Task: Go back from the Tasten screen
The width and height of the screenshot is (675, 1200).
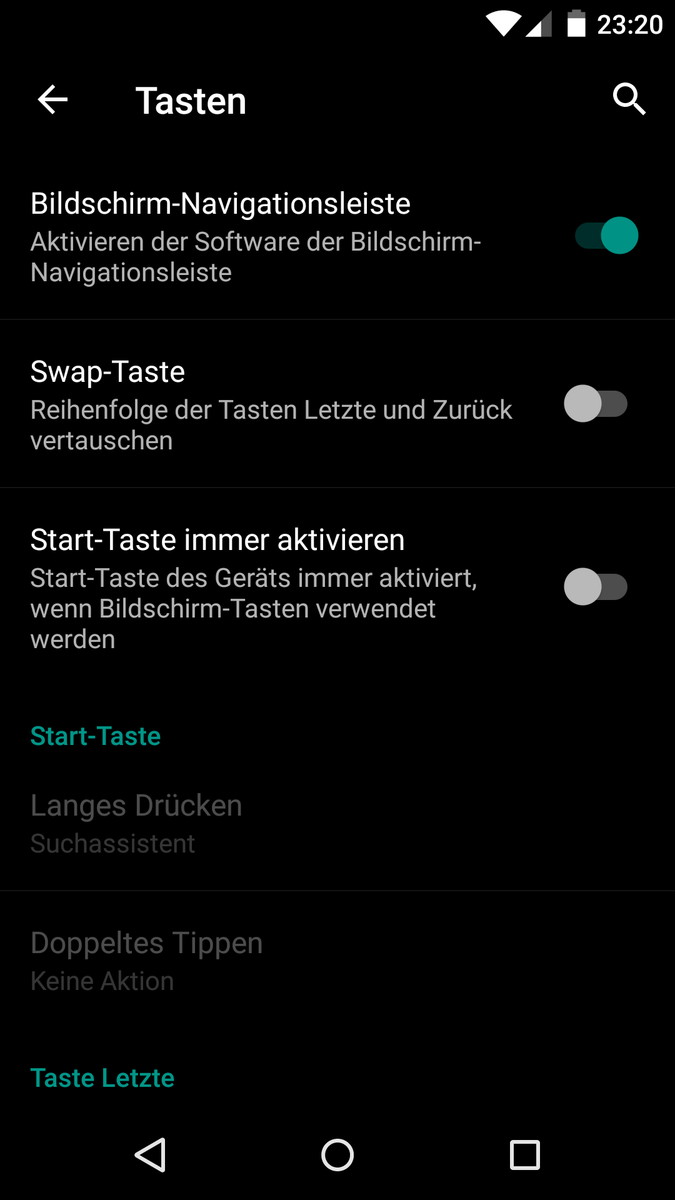Action: (53, 99)
